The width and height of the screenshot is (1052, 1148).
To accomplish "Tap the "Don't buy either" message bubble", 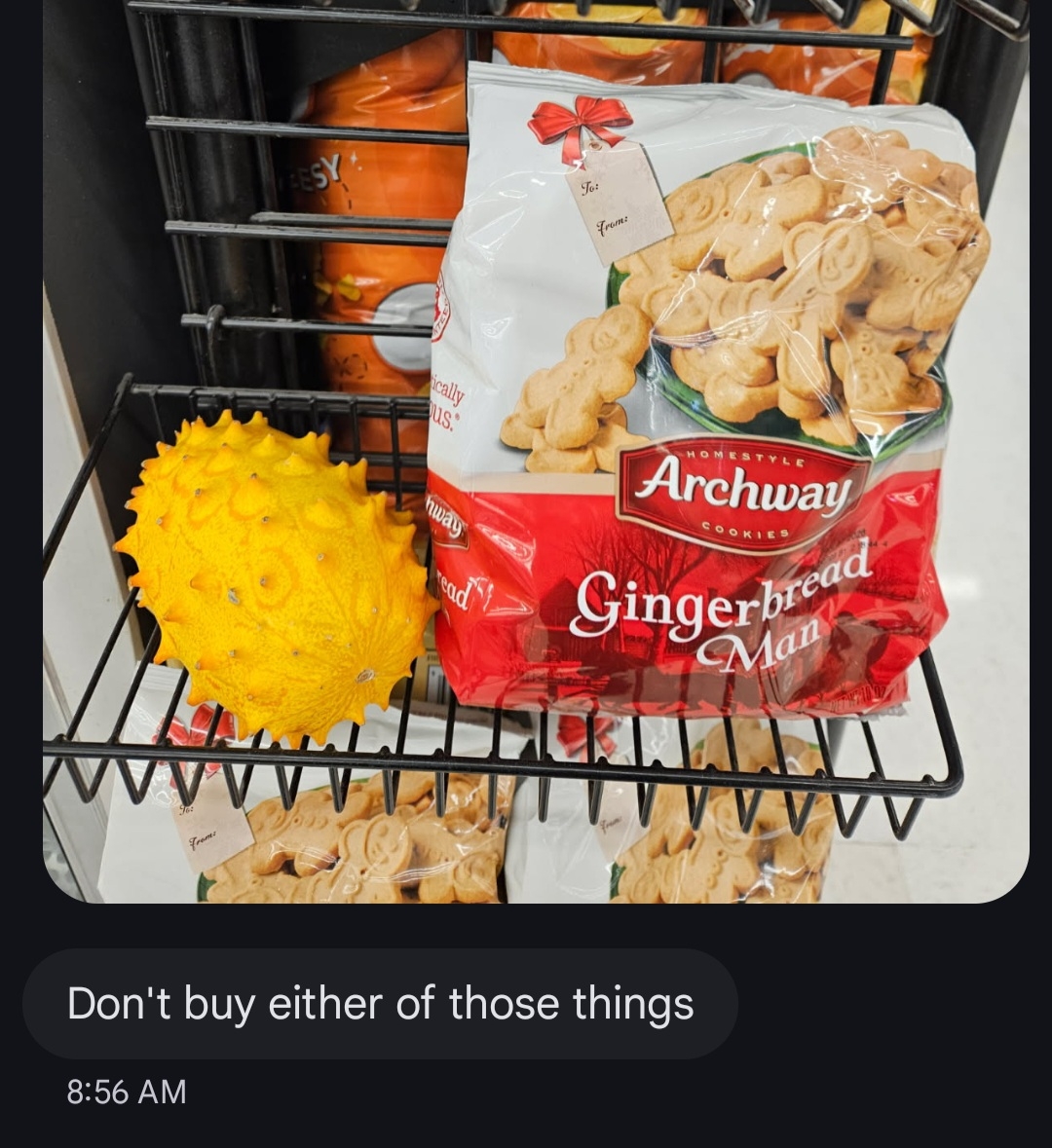I will [380, 1004].
